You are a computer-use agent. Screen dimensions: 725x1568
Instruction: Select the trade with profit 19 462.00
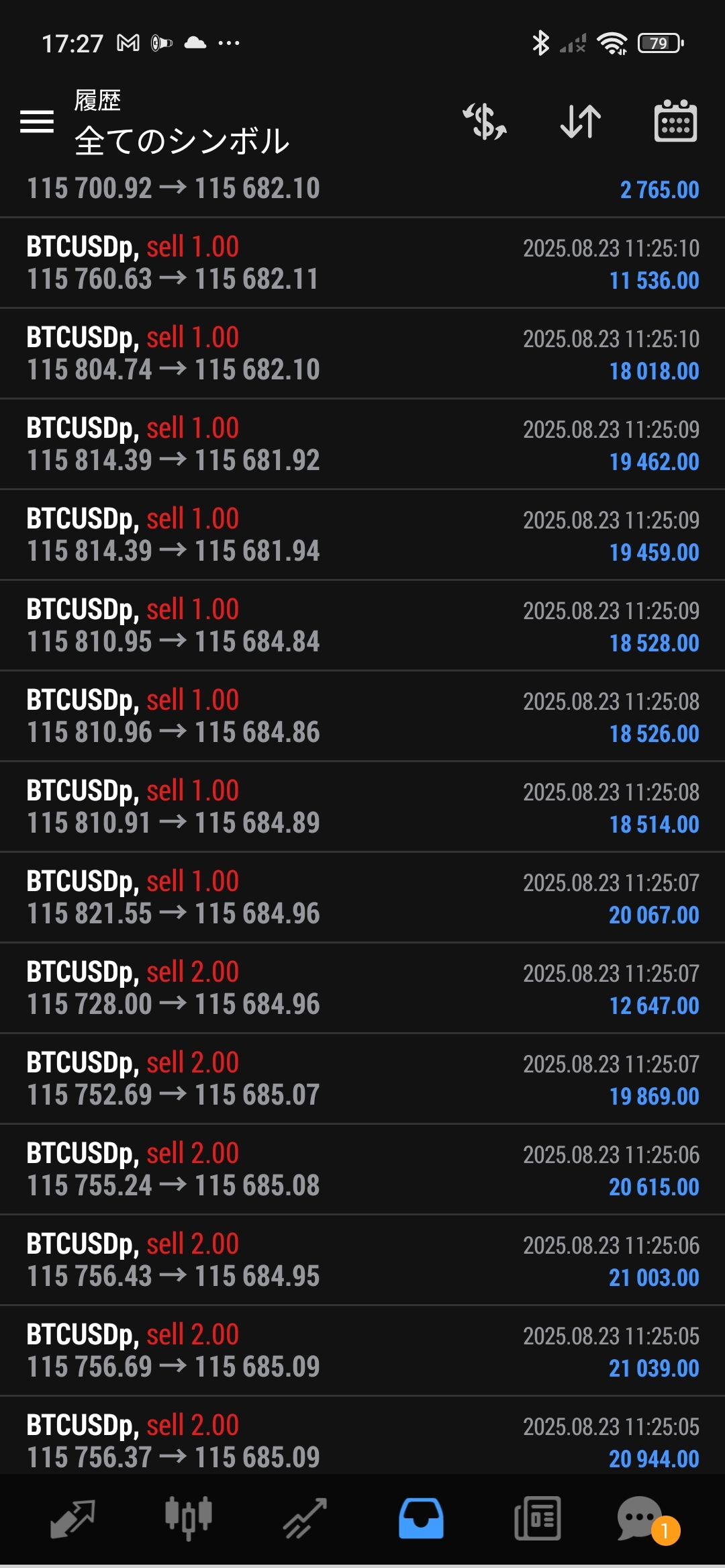point(362,445)
